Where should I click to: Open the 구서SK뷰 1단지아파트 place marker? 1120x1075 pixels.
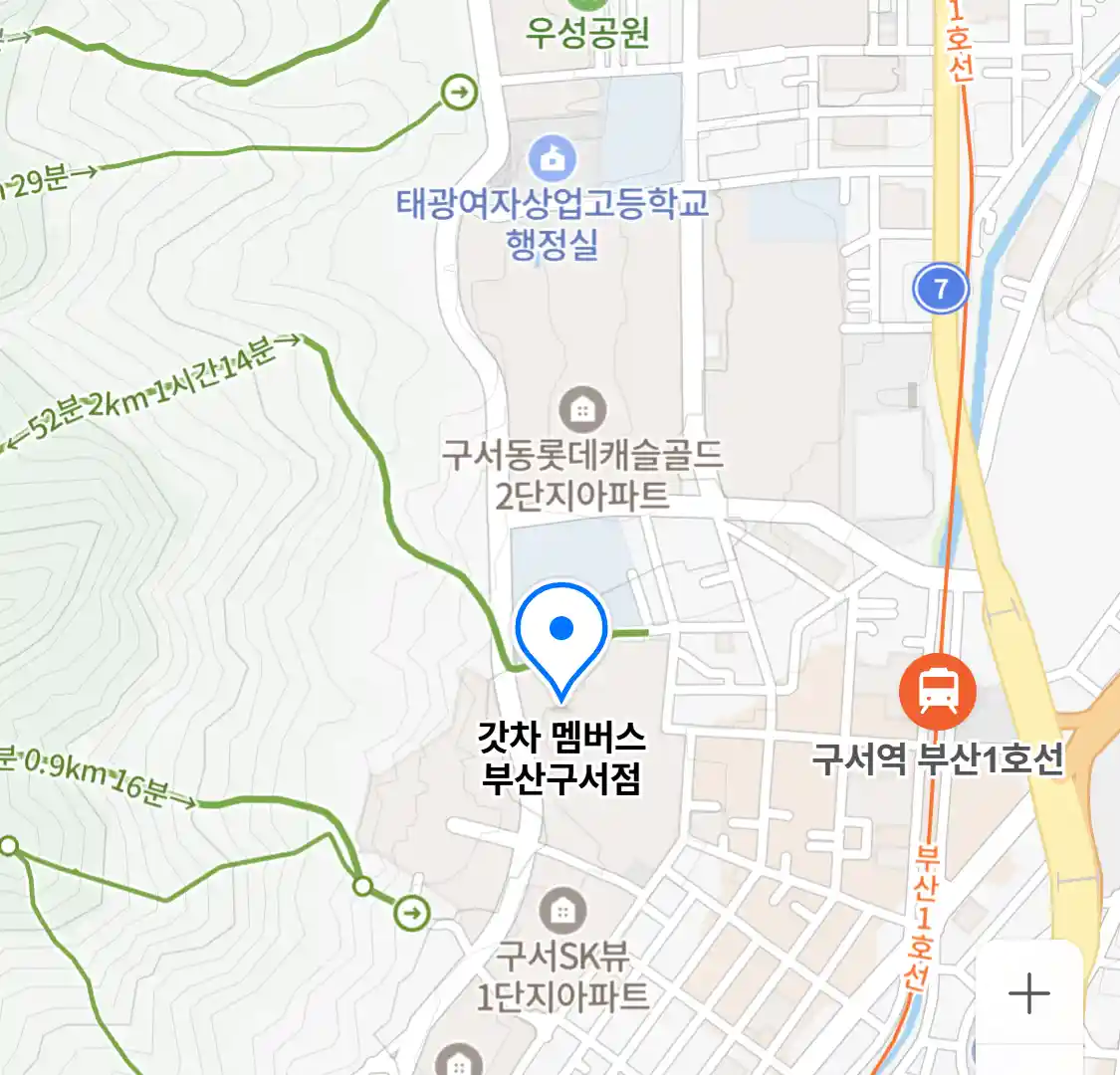coord(562,911)
